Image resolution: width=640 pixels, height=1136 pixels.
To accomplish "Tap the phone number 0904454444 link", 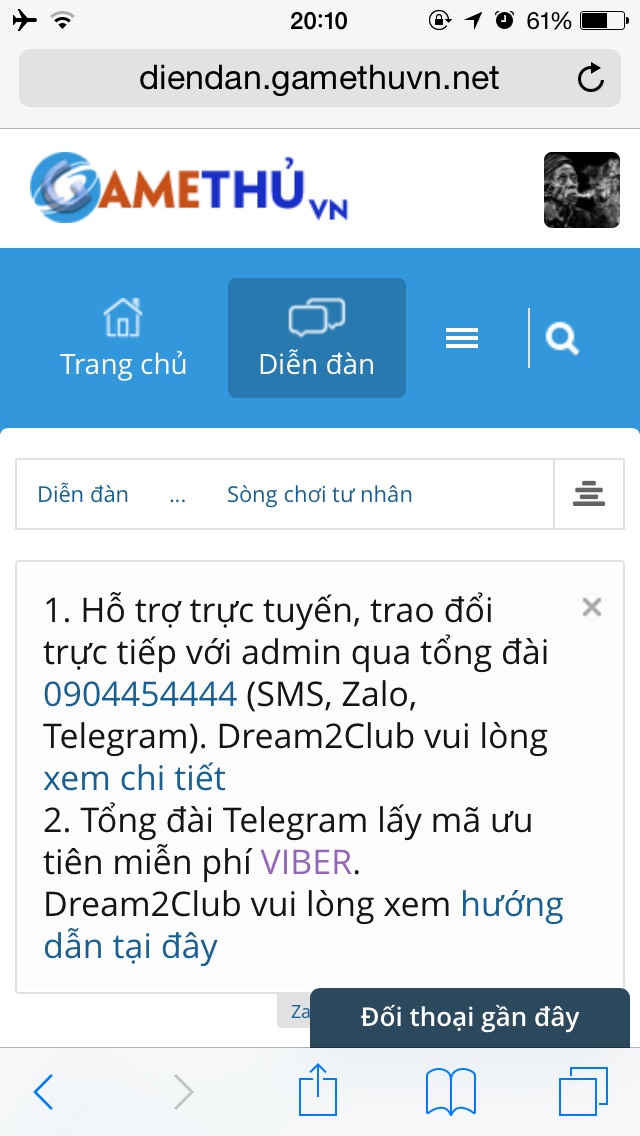I will (x=141, y=694).
